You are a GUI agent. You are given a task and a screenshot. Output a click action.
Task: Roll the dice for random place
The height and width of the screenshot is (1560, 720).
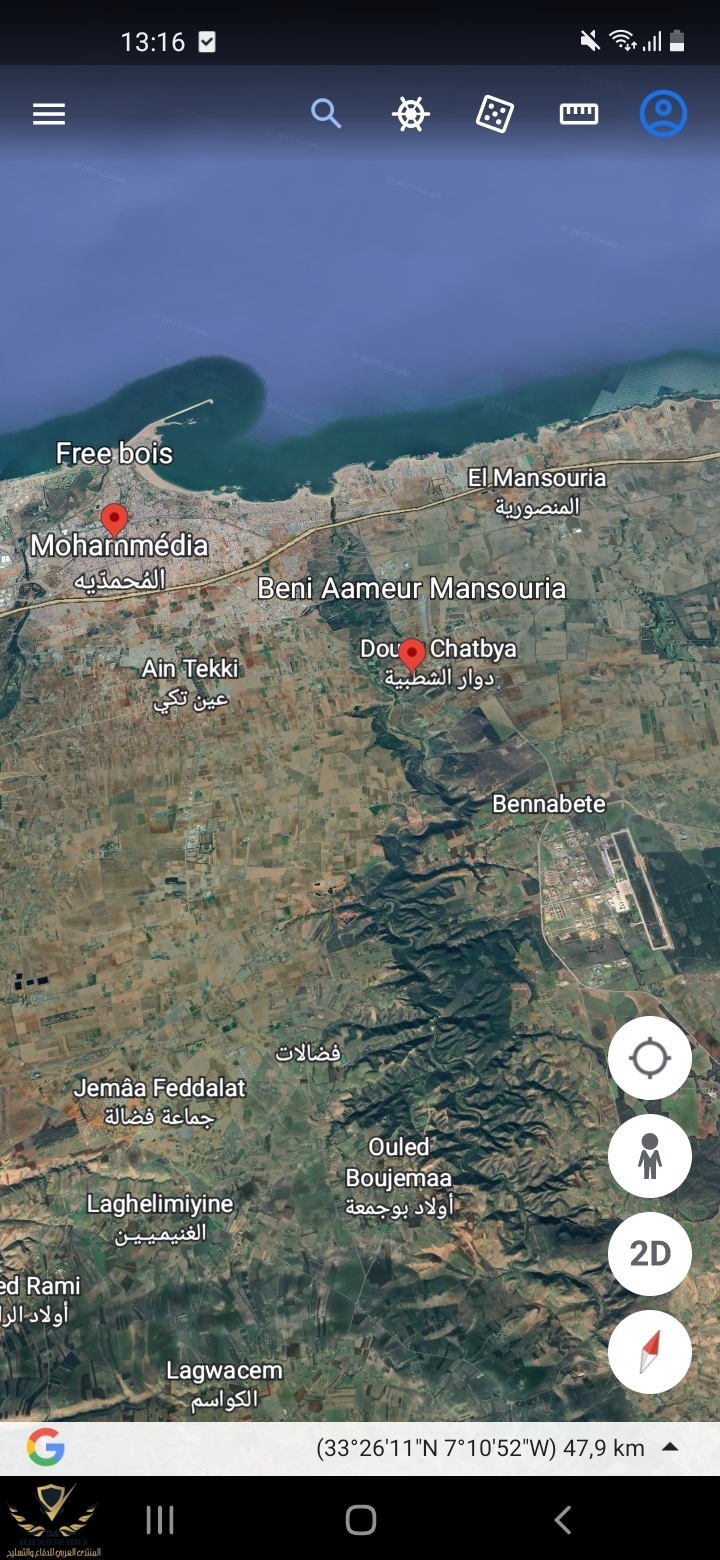tap(494, 114)
